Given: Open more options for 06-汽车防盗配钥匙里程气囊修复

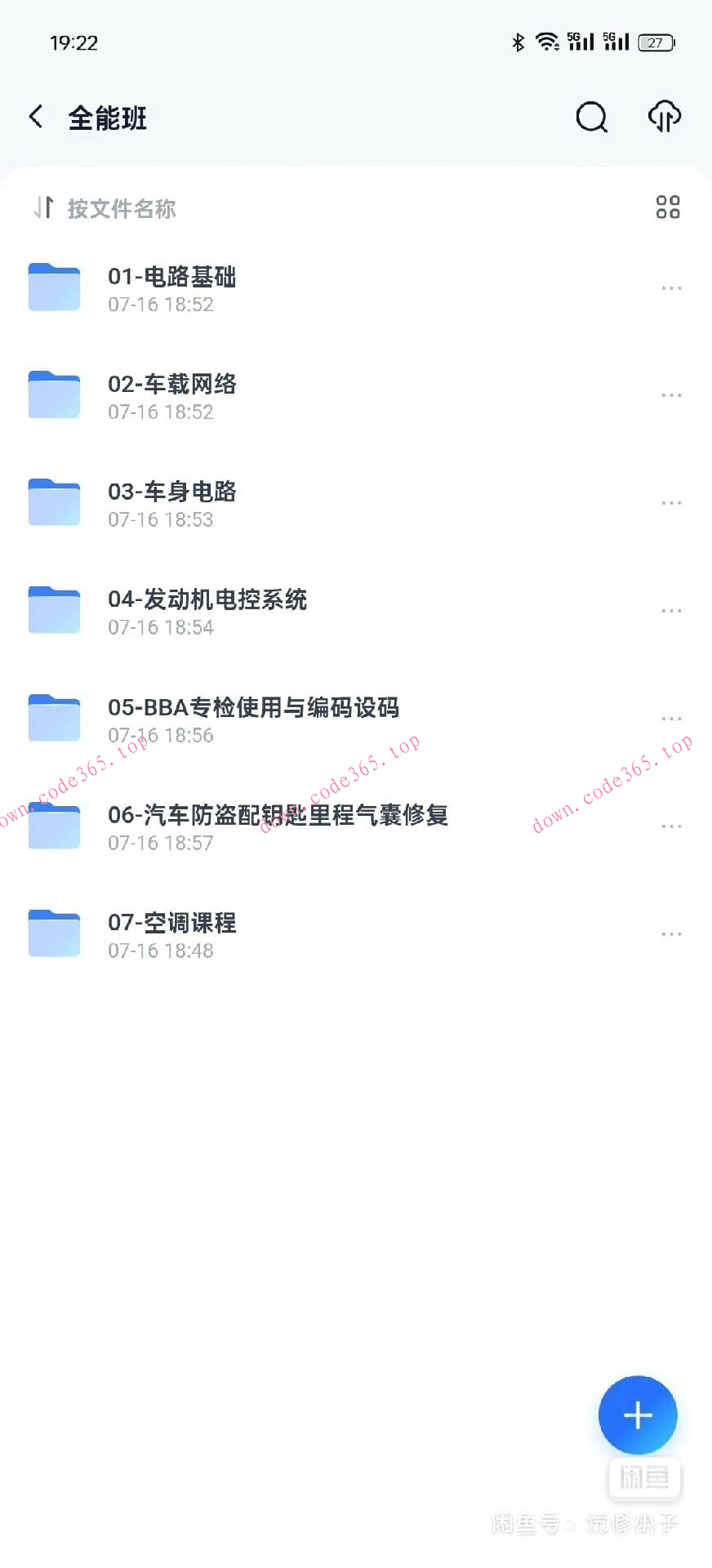Looking at the screenshot, I should pyautogui.click(x=671, y=826).
